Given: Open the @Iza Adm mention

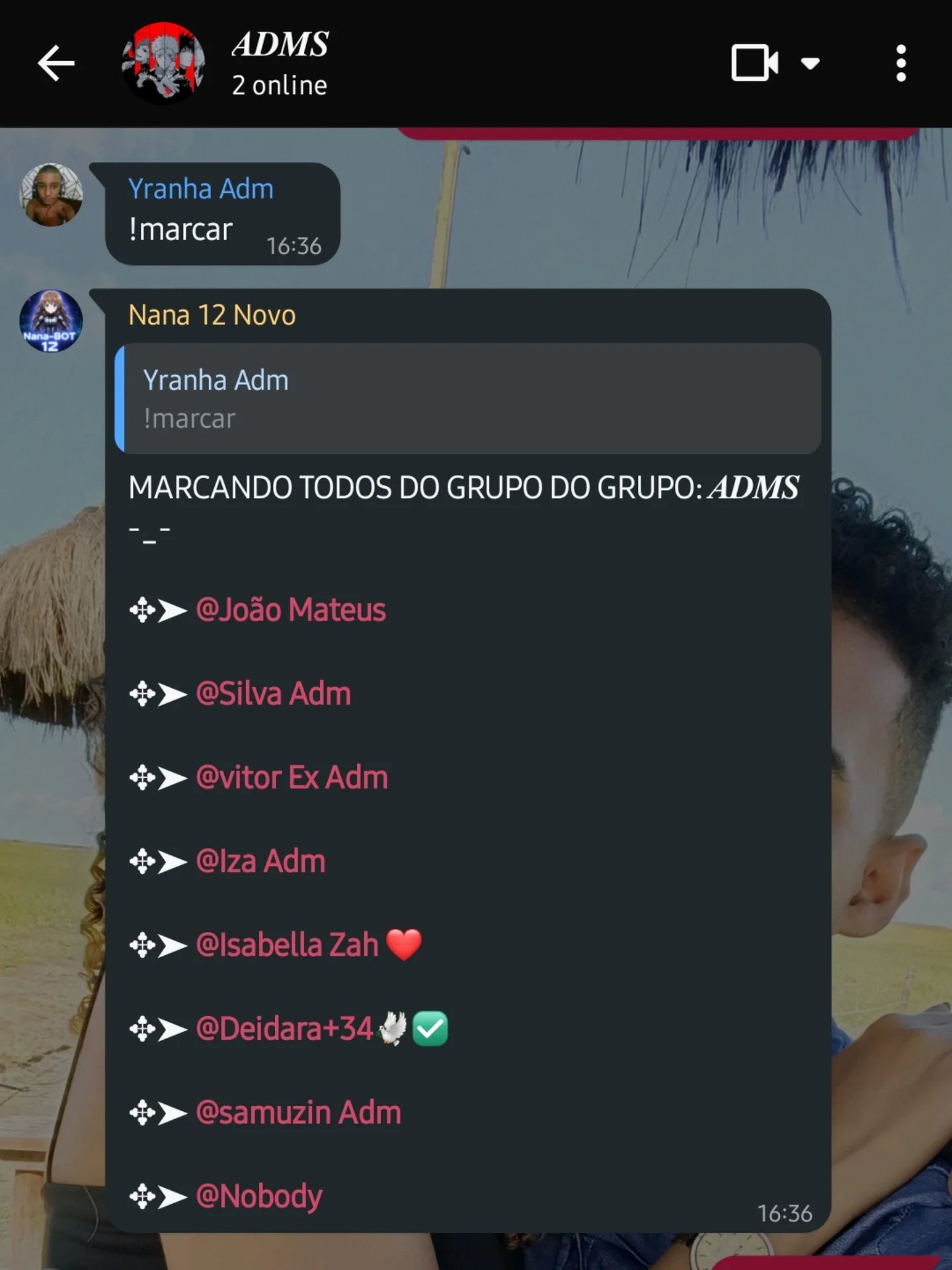Looking at the screenshot, I should click(259, 861).
